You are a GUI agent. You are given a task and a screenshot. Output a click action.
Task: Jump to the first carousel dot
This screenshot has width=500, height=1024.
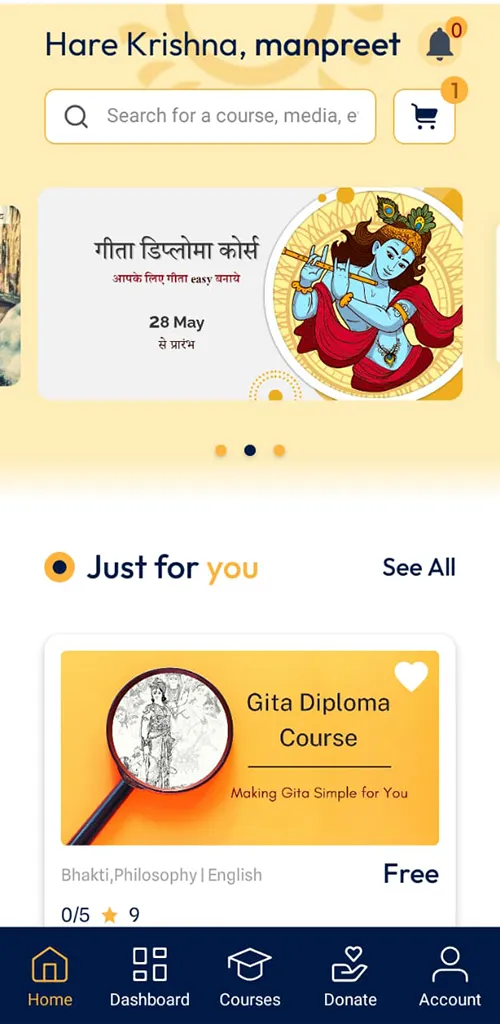coord(221,451)
